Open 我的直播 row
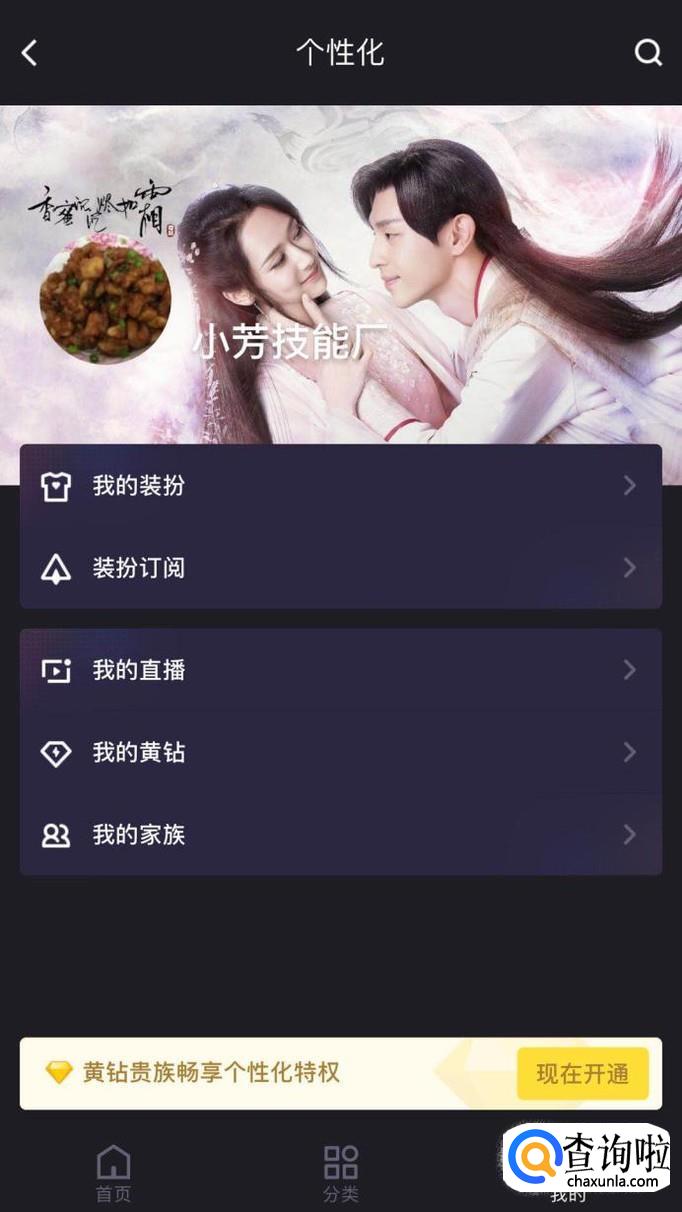 [x=340, y=670]
